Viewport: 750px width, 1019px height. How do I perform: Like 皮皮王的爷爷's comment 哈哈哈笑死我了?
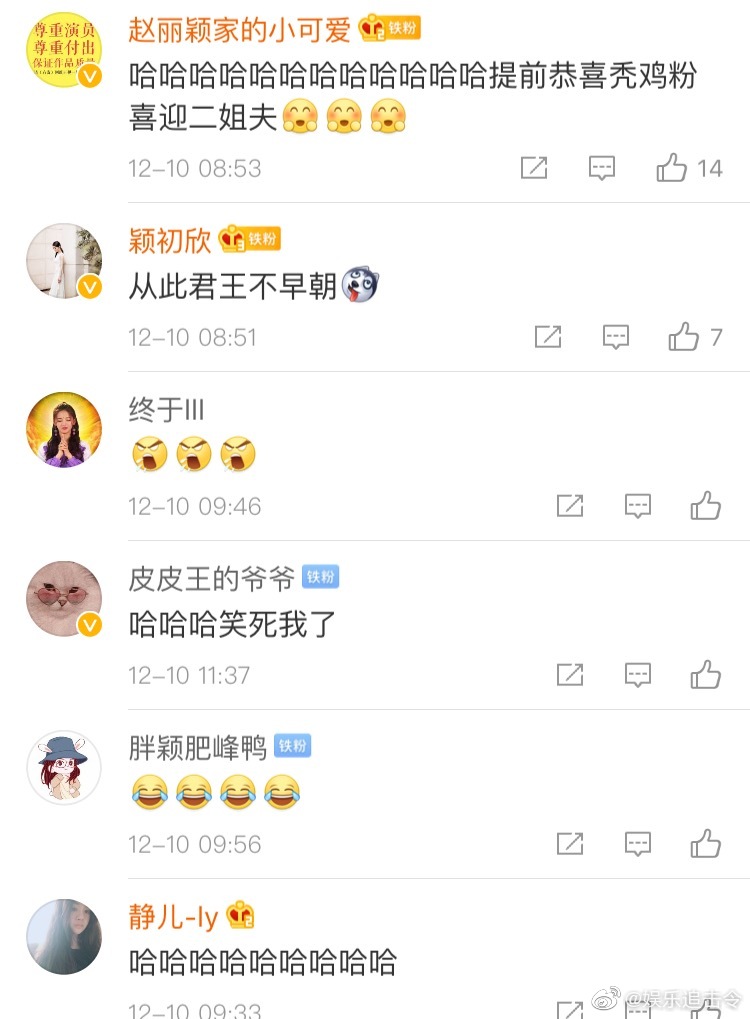pos(705,675)
